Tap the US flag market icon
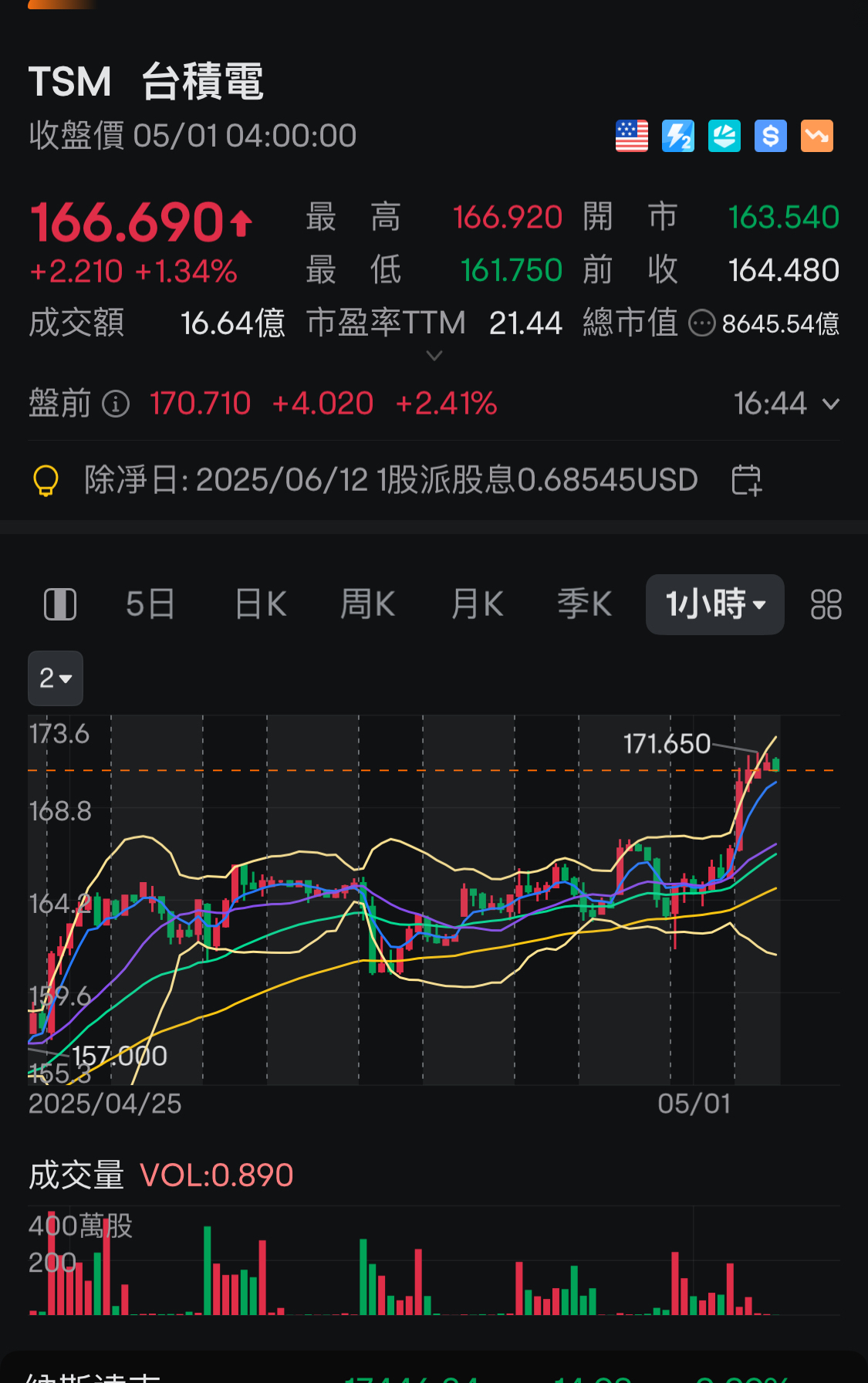868x1383 pixels. click(631, 137)
